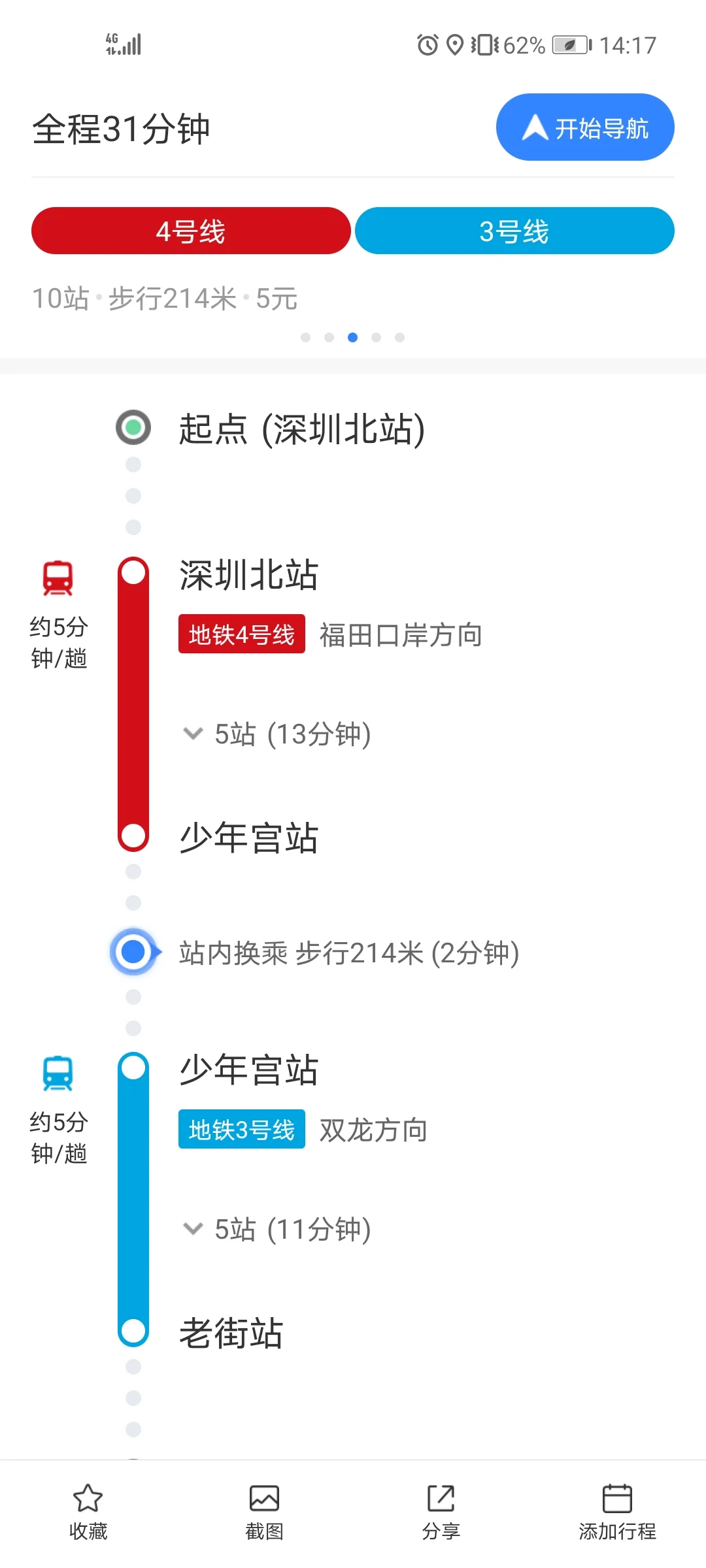Screen dimensions: 706x1568
Task: Tap the green start point marker icon
Action: (x=133, y=429)
